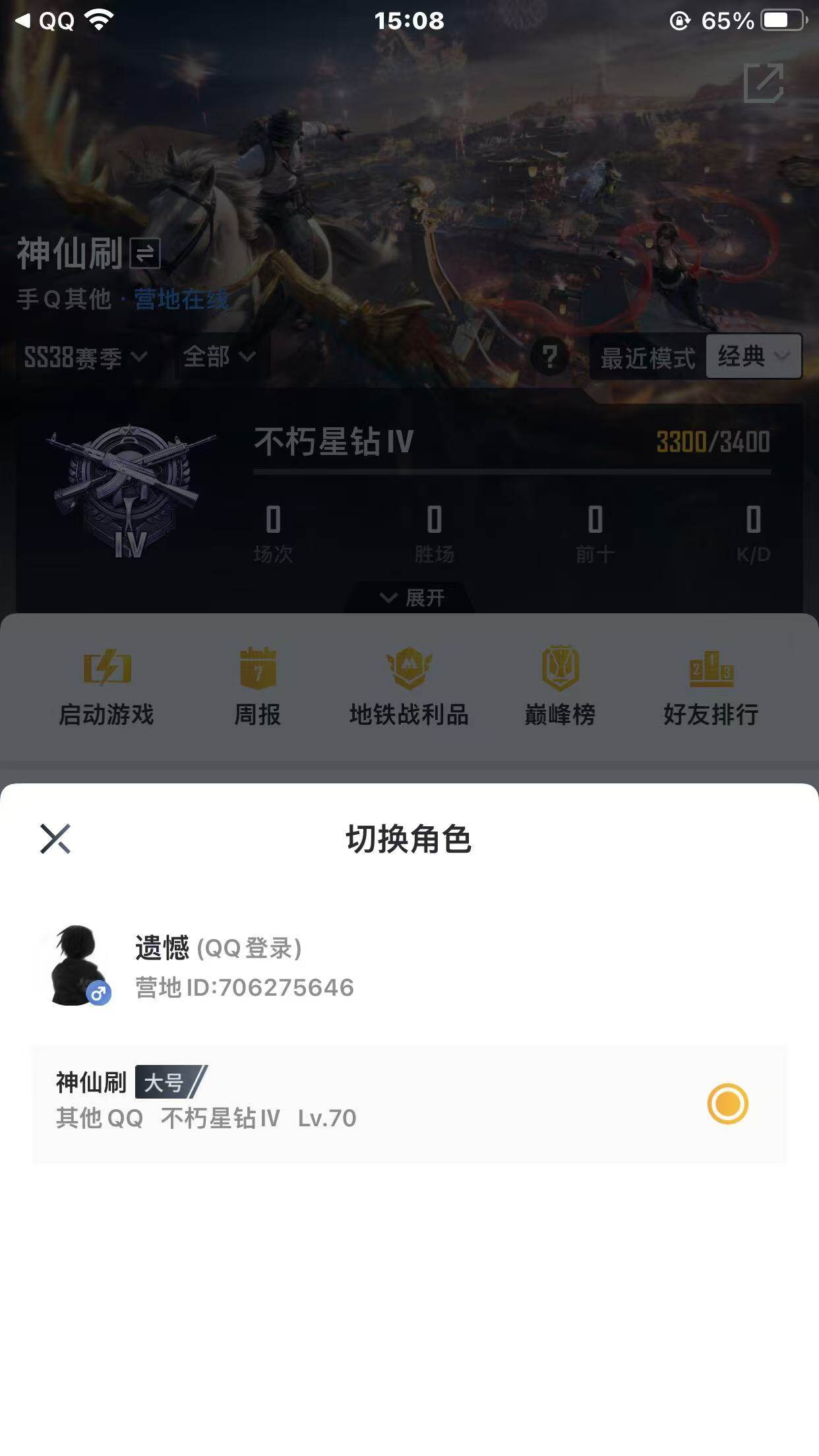Image resolution: width=819 pixels, height=1456 pixels.
Task: Open the 周报 weekly report icon
Action: click(258, 671)
